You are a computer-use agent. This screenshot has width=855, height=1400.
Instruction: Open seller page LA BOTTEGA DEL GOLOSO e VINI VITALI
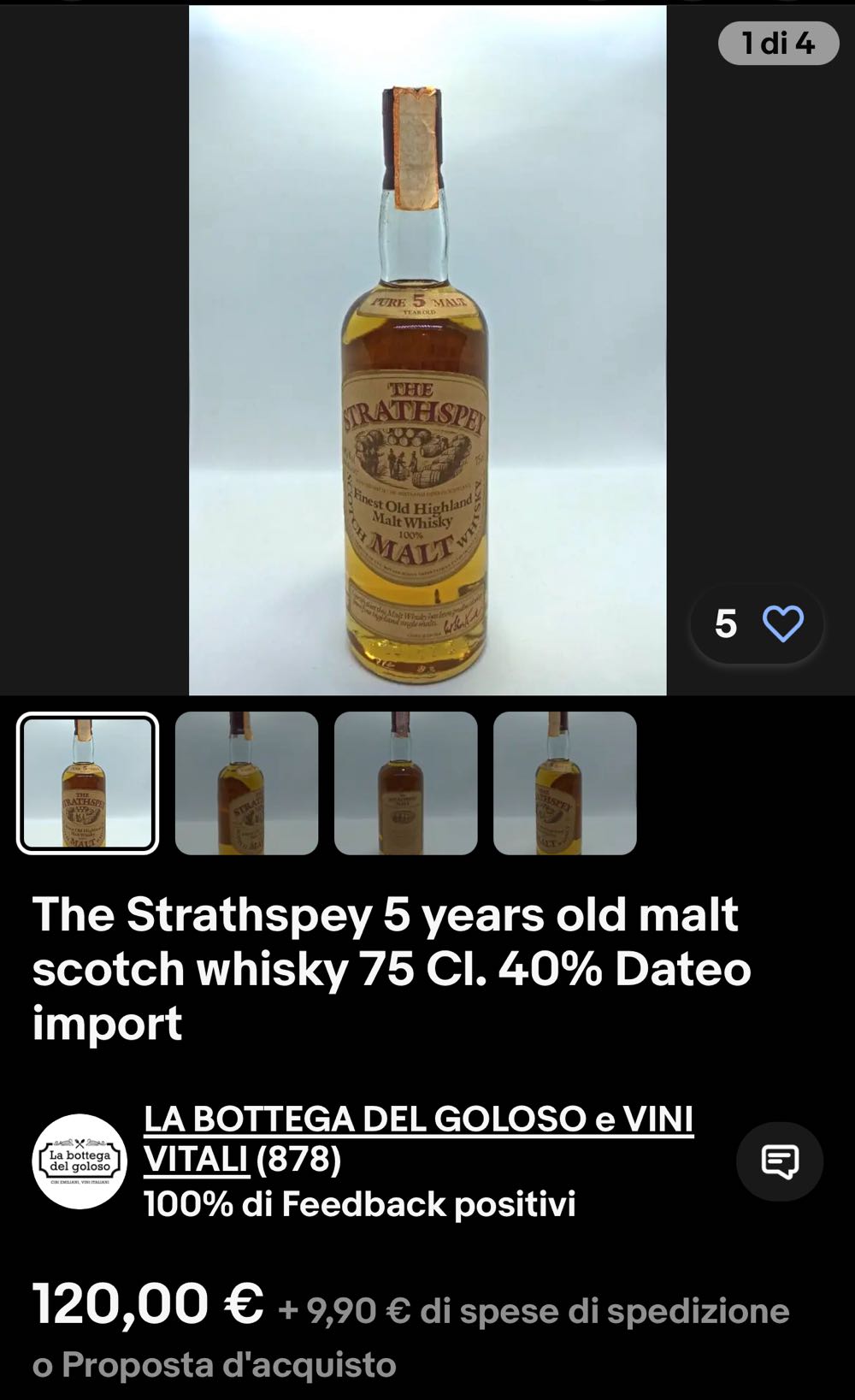tap(418, 1119)
